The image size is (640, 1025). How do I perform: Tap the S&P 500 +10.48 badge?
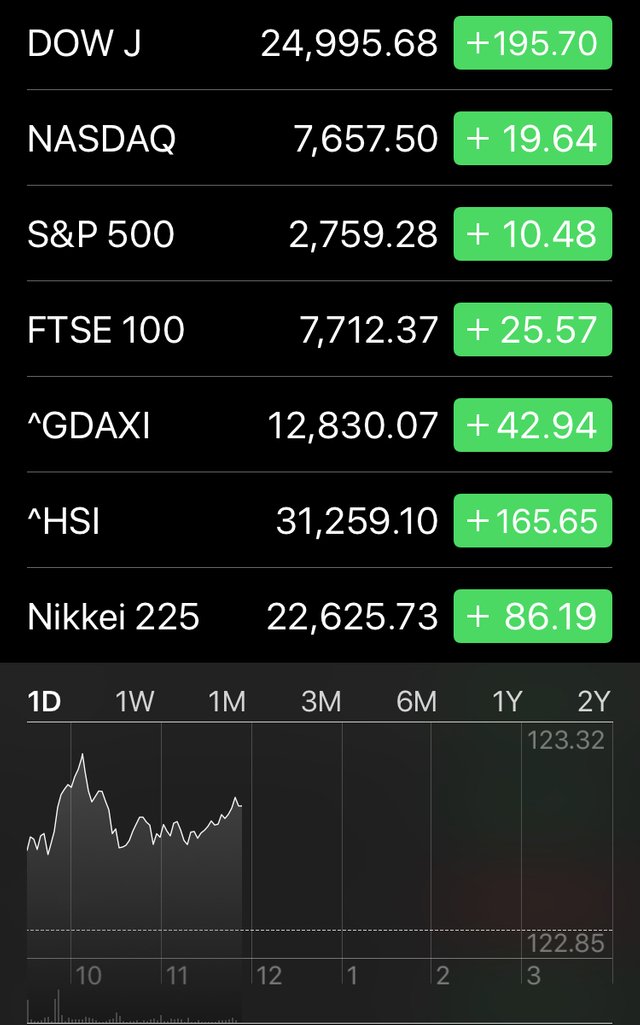(x=532, y=234)
